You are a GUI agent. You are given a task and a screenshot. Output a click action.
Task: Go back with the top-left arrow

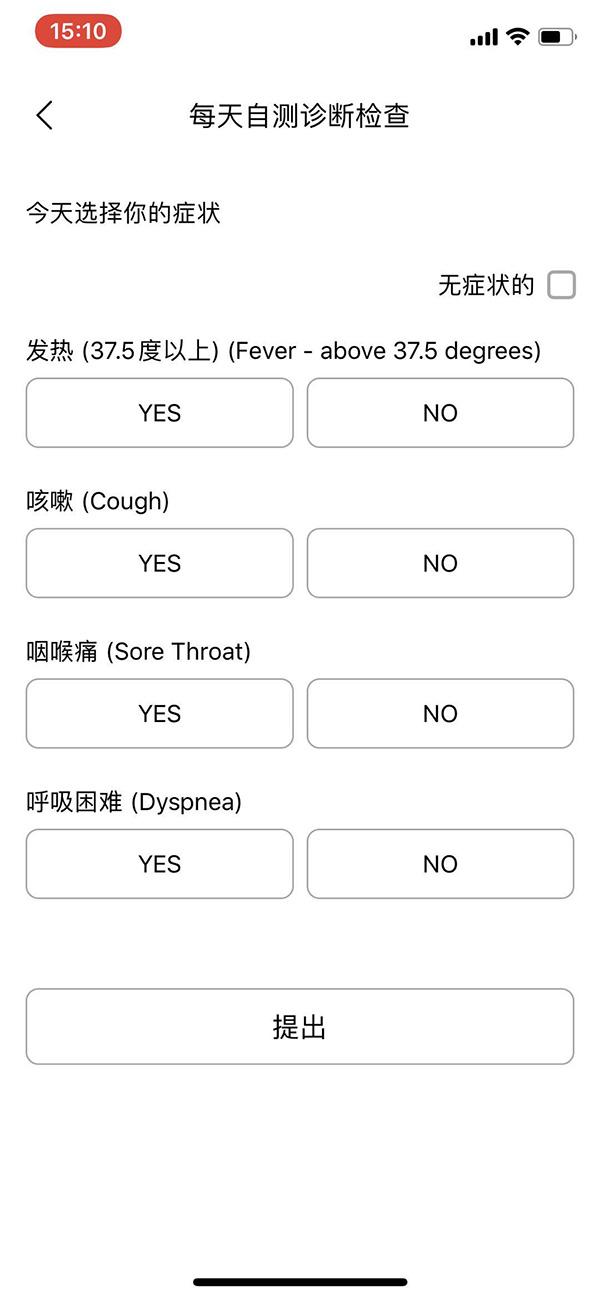click(44, 115)
